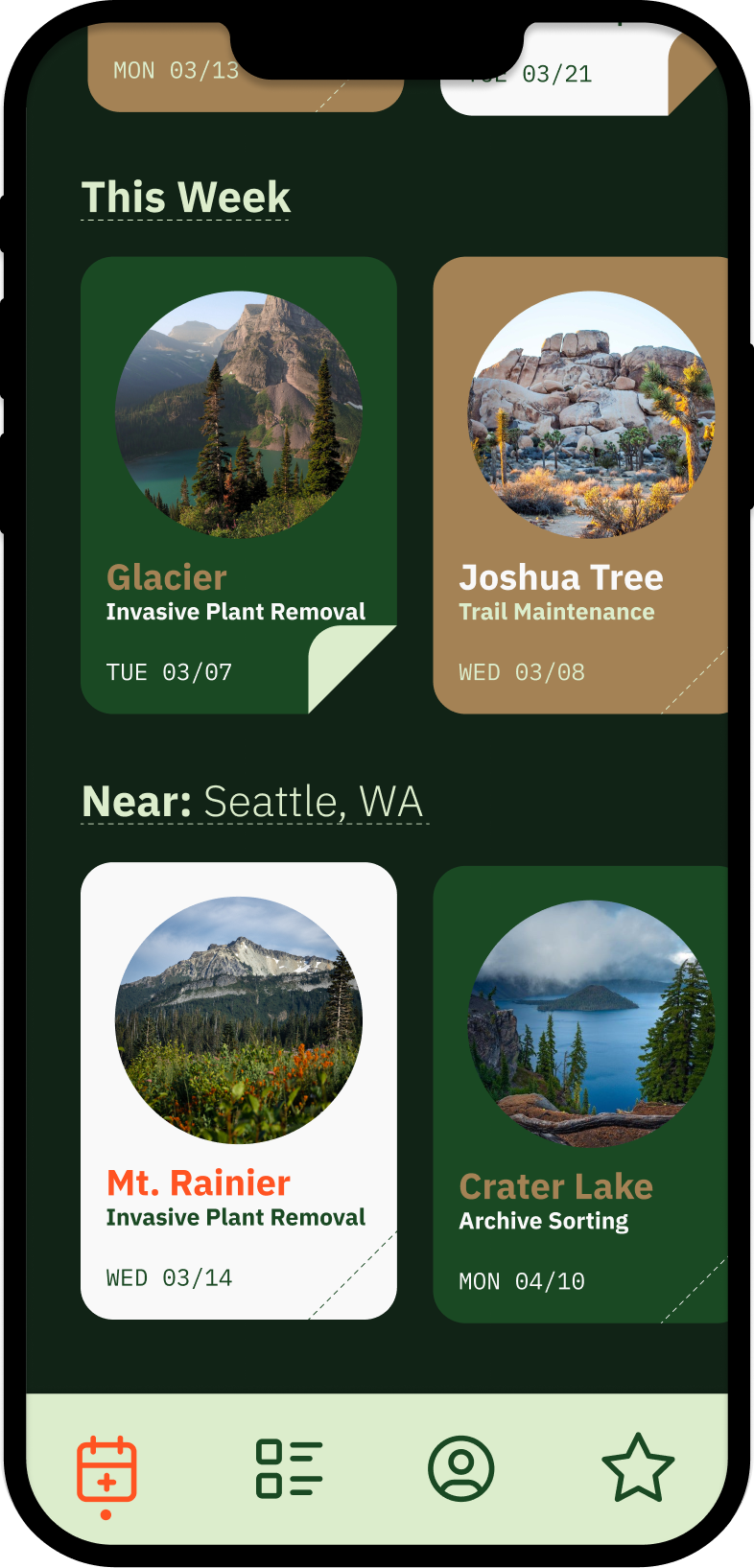This screenshot has height=1568, width=754.
Task: Open the Mt. Rainier Invasive Plant Removal card
Action: pyautogui.click(x=238, y=1090)
